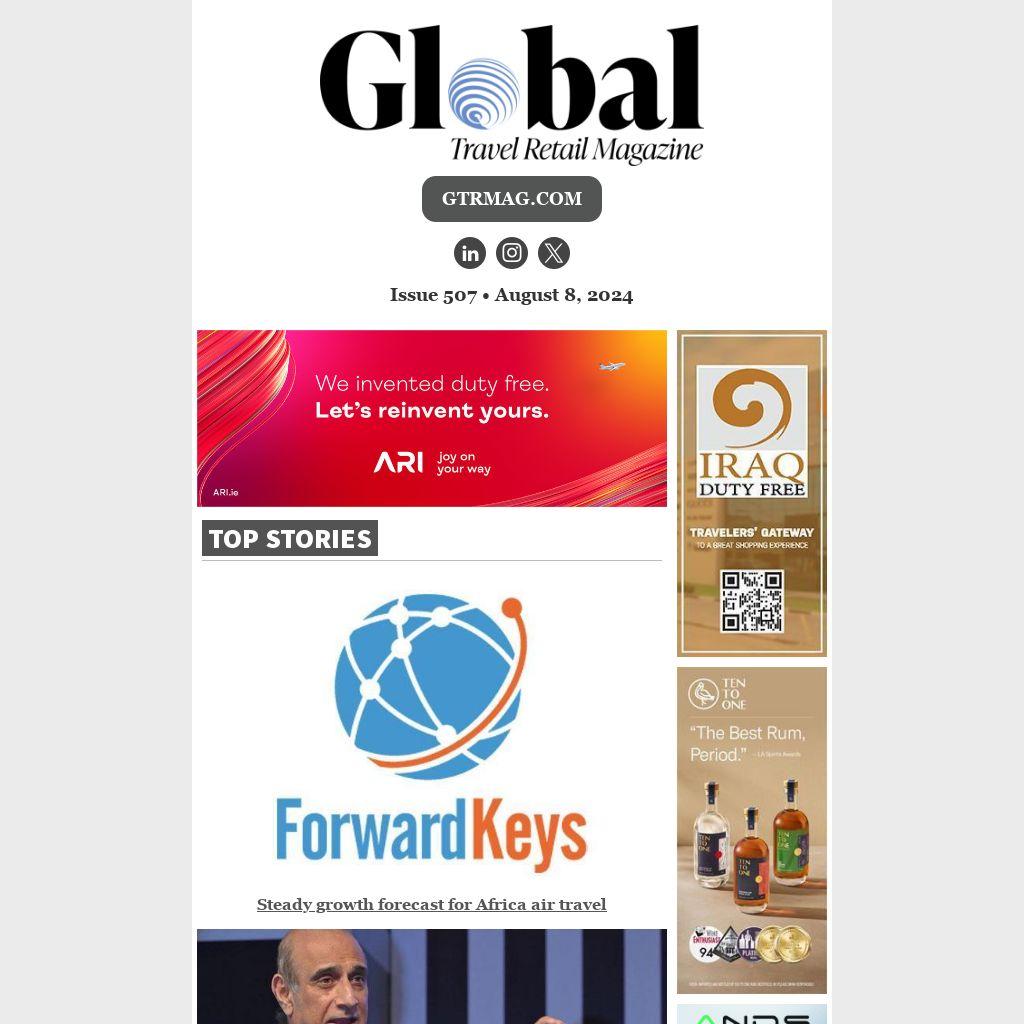The image size is (1024, 1024).
Task: Read the Africa air travel growth story
Action: (431, 904)
